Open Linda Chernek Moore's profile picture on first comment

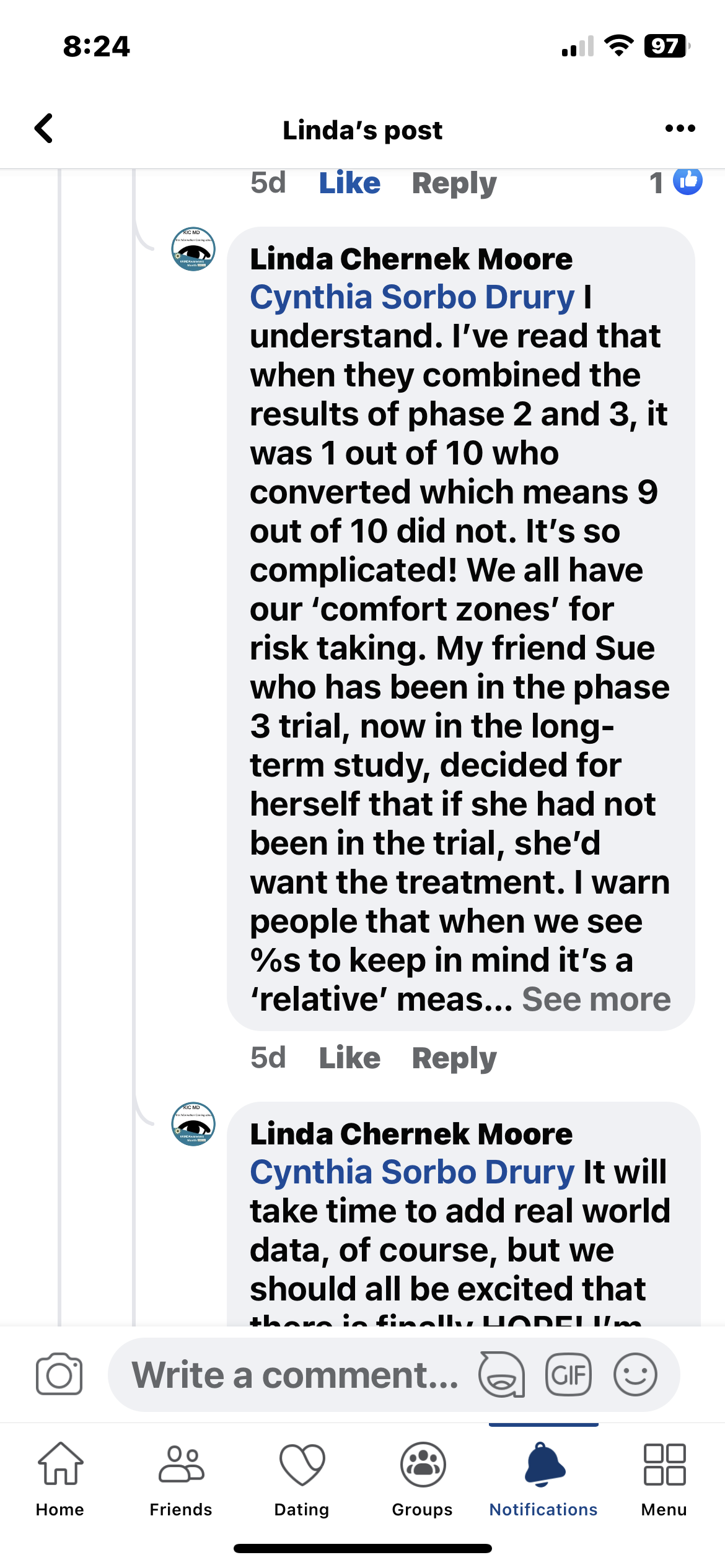coord(193,249)
